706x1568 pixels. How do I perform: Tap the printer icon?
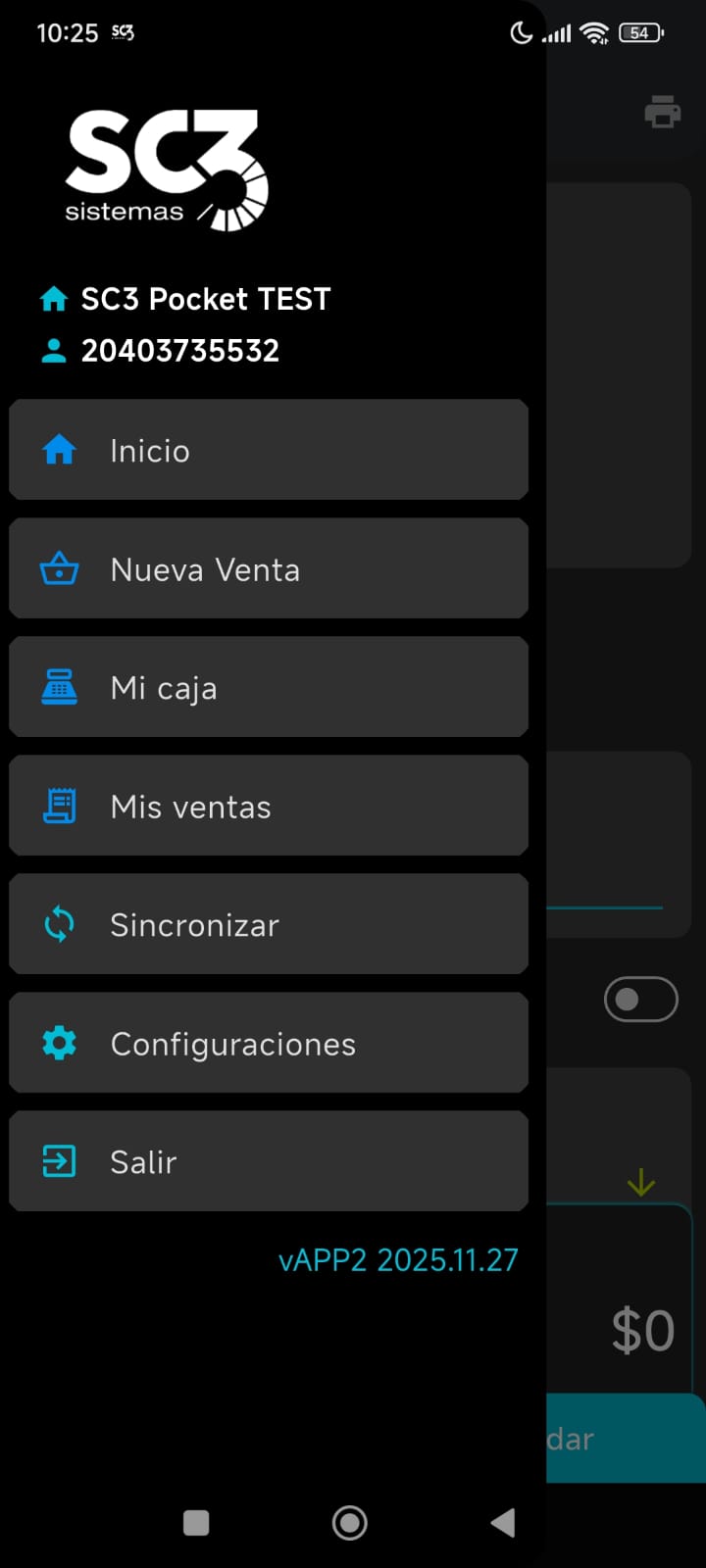point(663,113)
